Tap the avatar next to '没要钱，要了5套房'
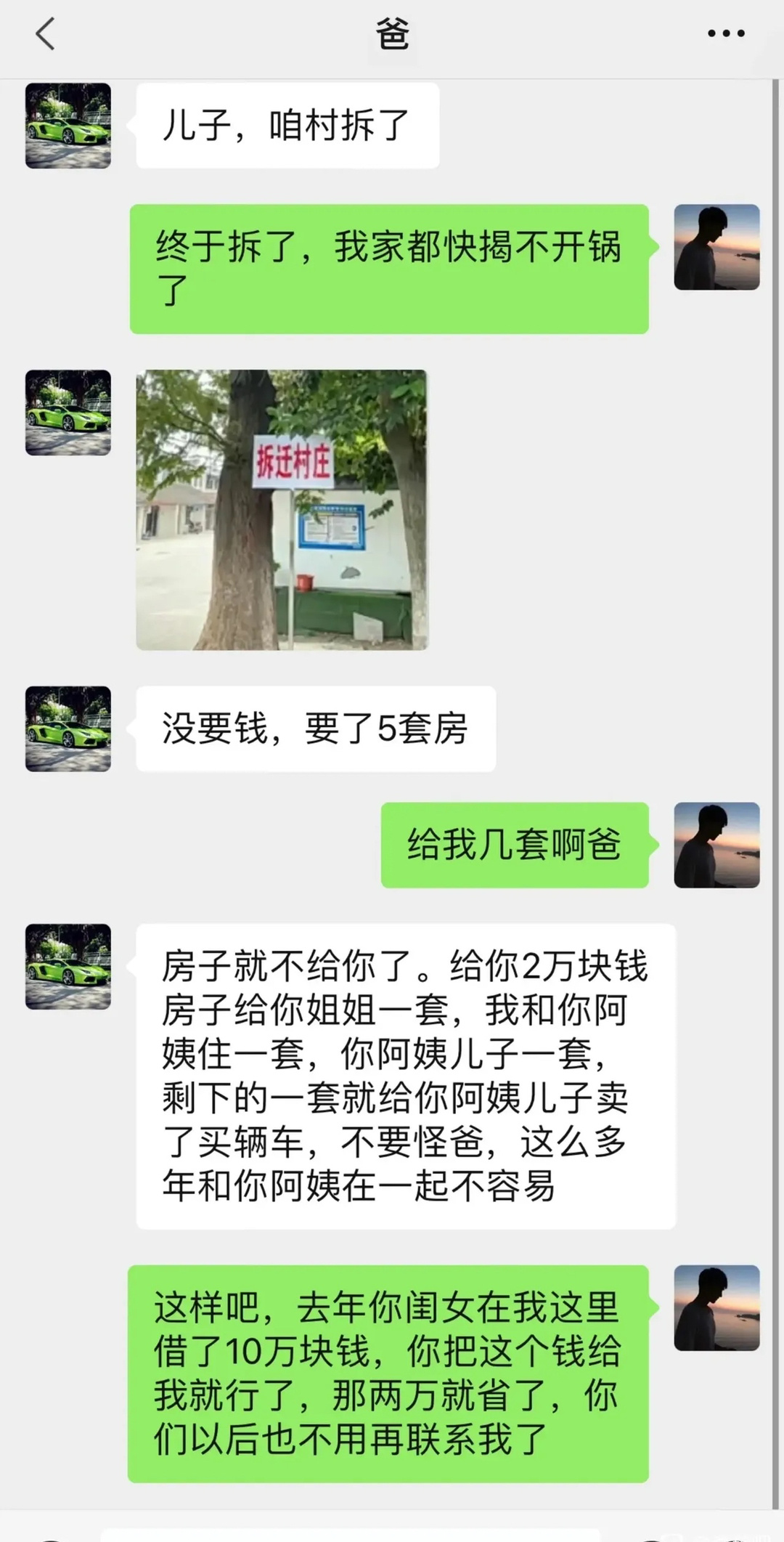Viewport: 784px width, 1542px height. pyautogui.click(x=67, y=729)
